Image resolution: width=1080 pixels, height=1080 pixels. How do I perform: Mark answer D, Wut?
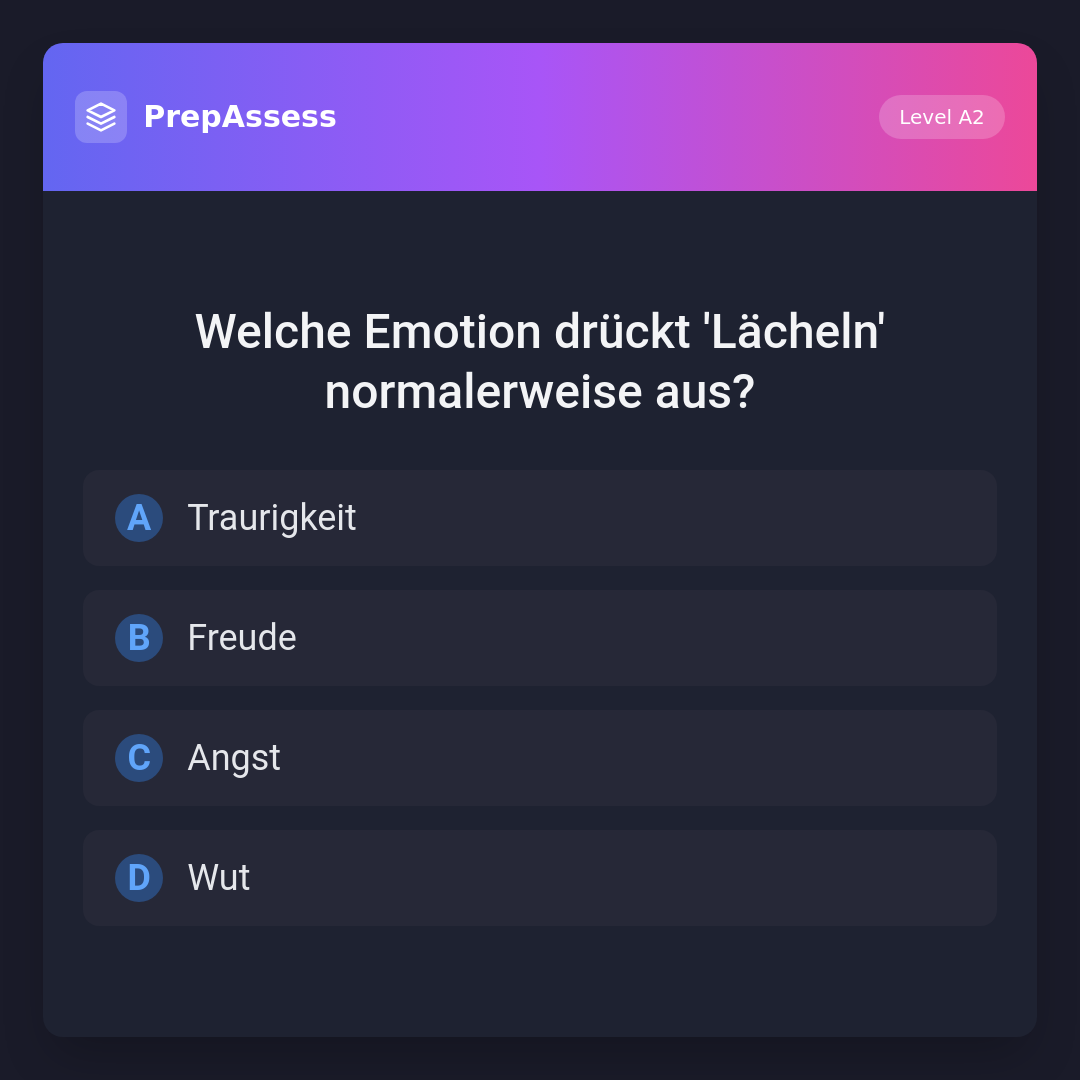[x=539, y=878]
